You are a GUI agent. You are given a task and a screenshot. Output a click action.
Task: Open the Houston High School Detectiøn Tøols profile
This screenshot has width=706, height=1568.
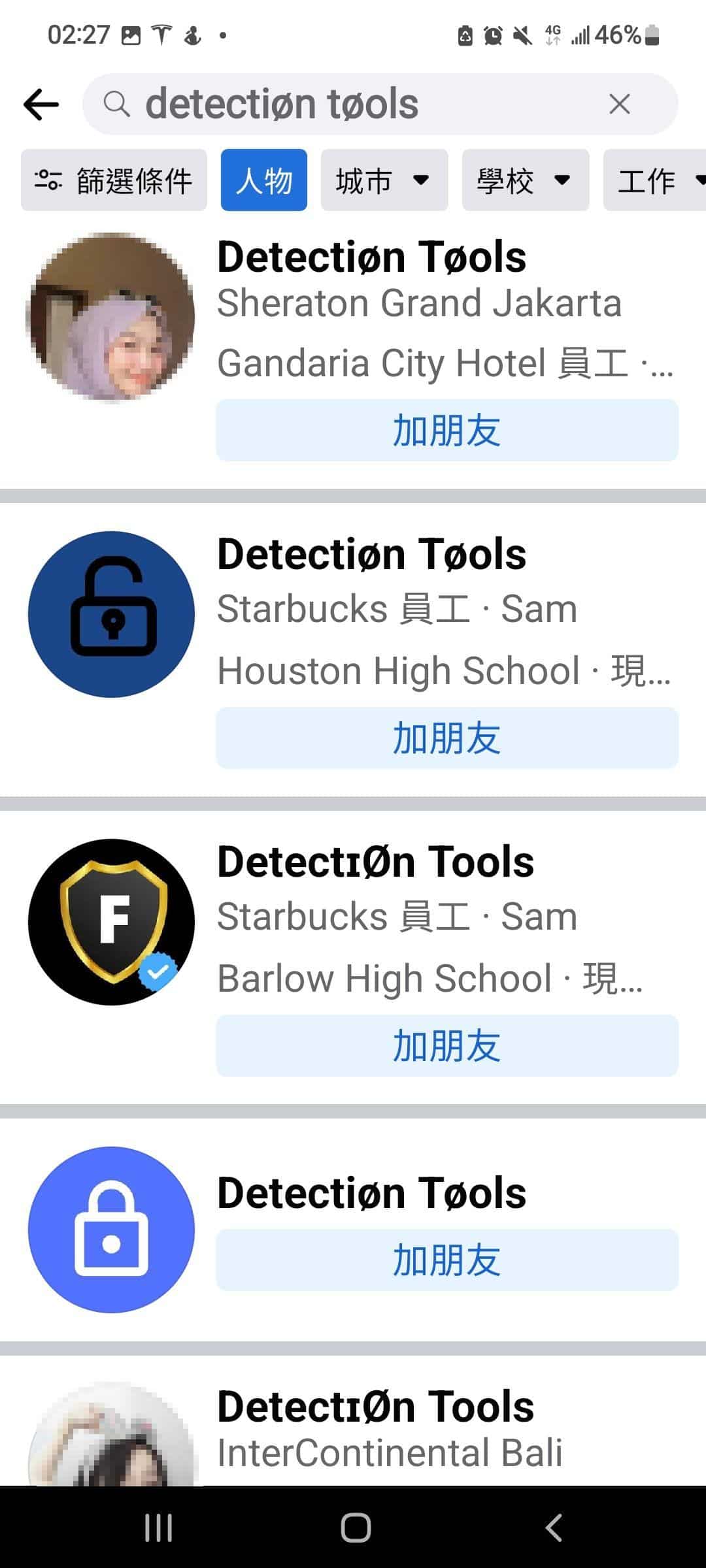[x=371, y=555]
